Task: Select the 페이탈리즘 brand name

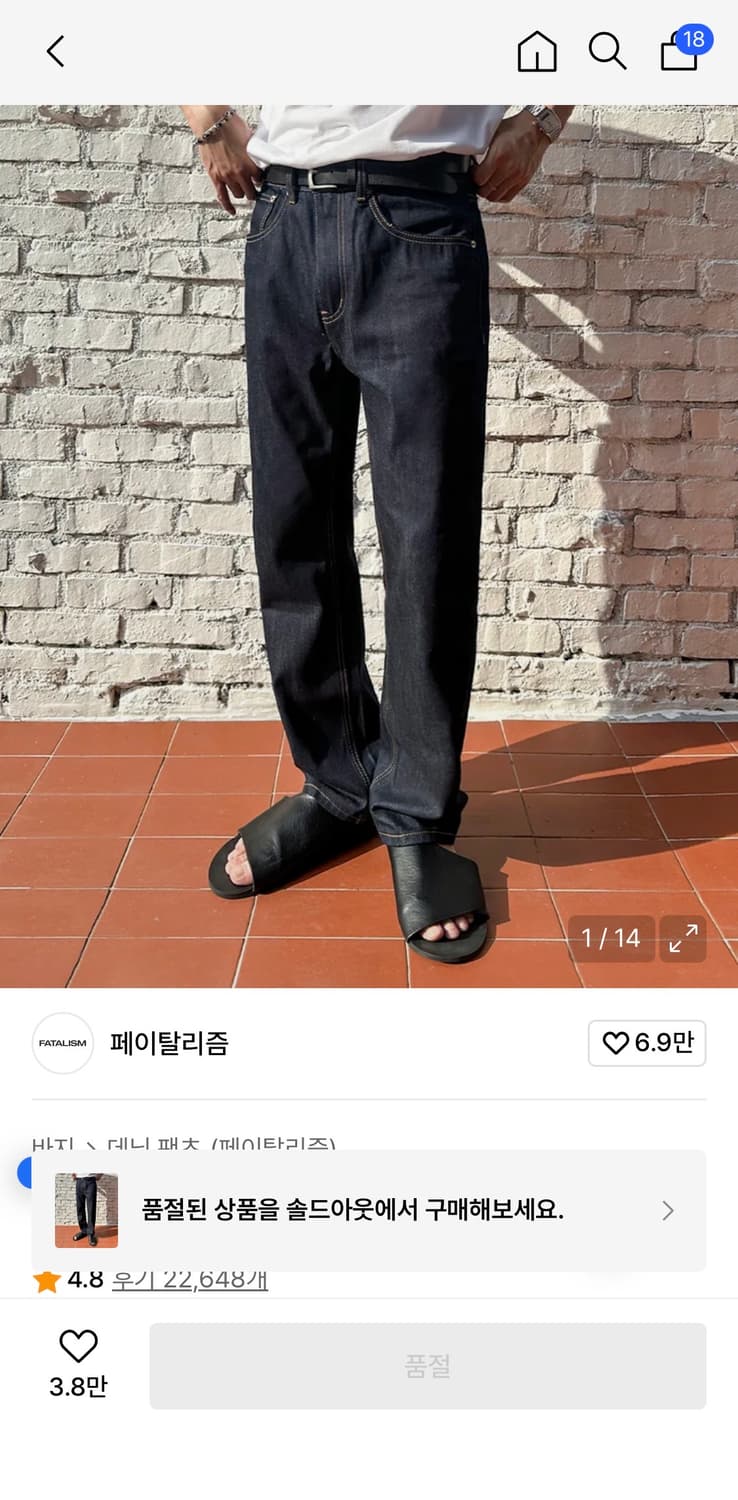Action: tap(171, 1043)
